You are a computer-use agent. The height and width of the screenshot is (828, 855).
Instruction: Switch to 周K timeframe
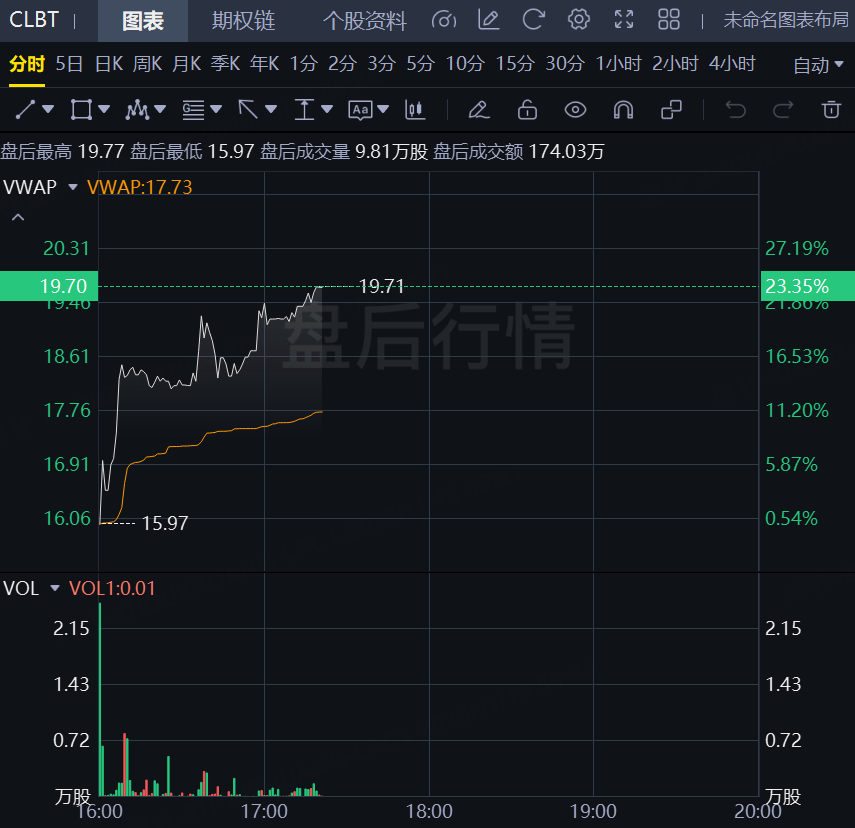(x=147, y=64)
